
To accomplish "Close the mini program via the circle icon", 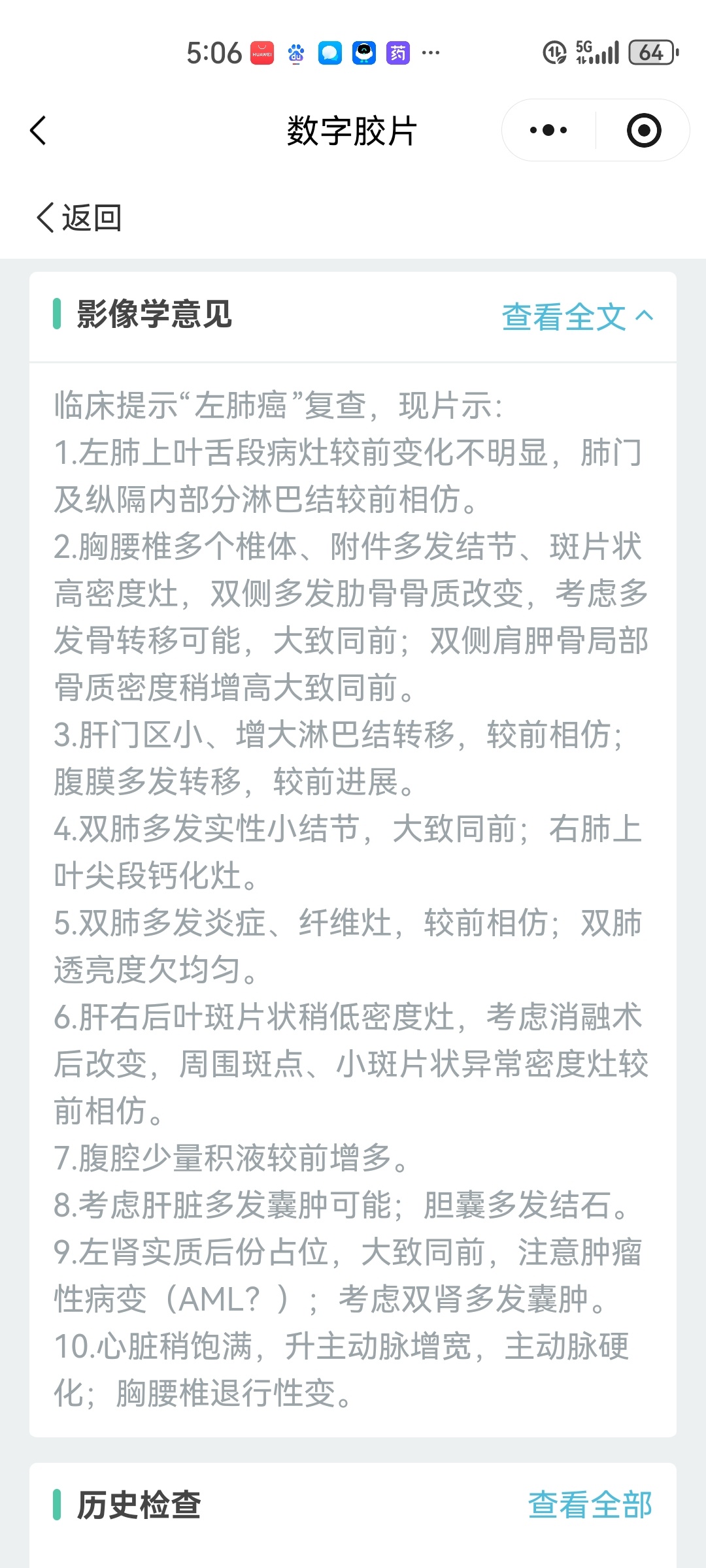I will 644,131.
